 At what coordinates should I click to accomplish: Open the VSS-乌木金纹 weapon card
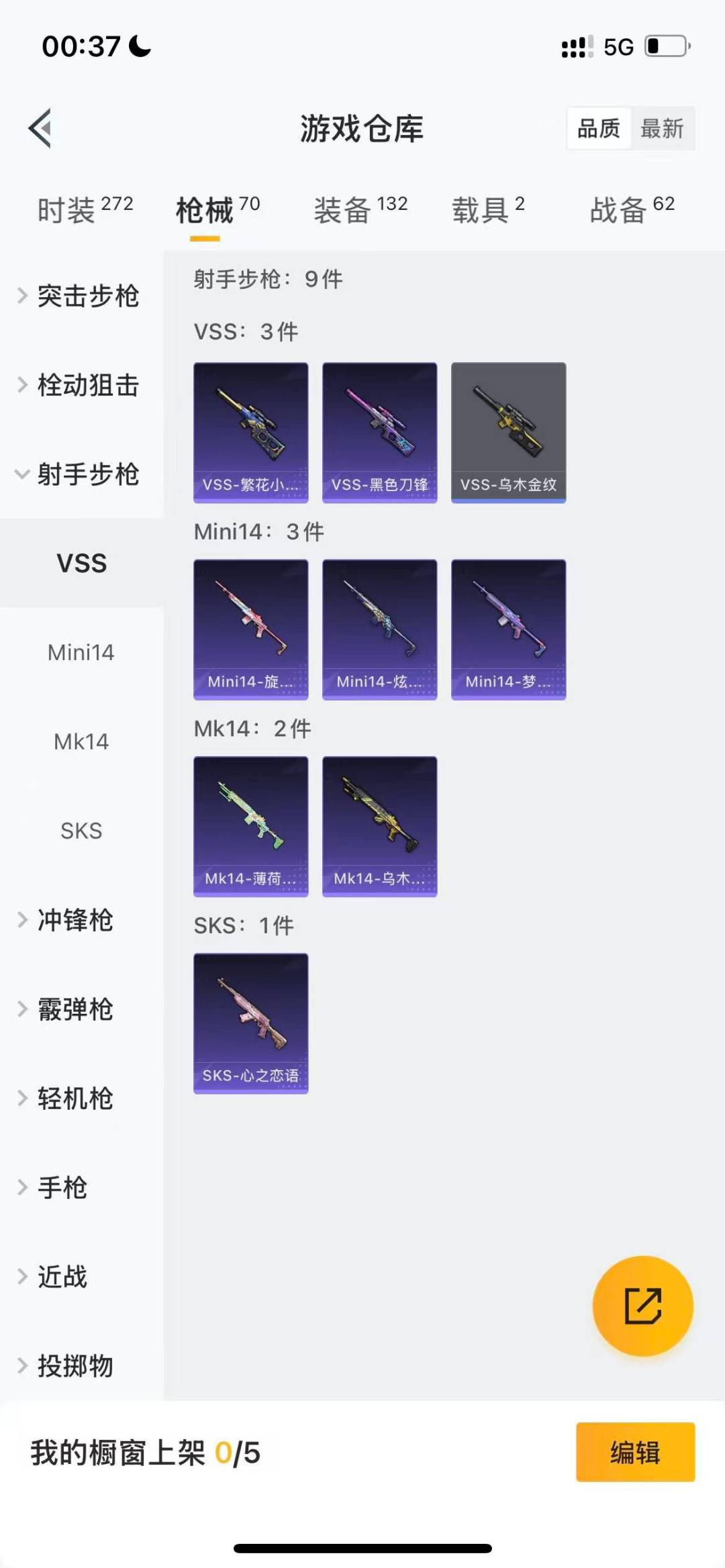pos(508,431)
